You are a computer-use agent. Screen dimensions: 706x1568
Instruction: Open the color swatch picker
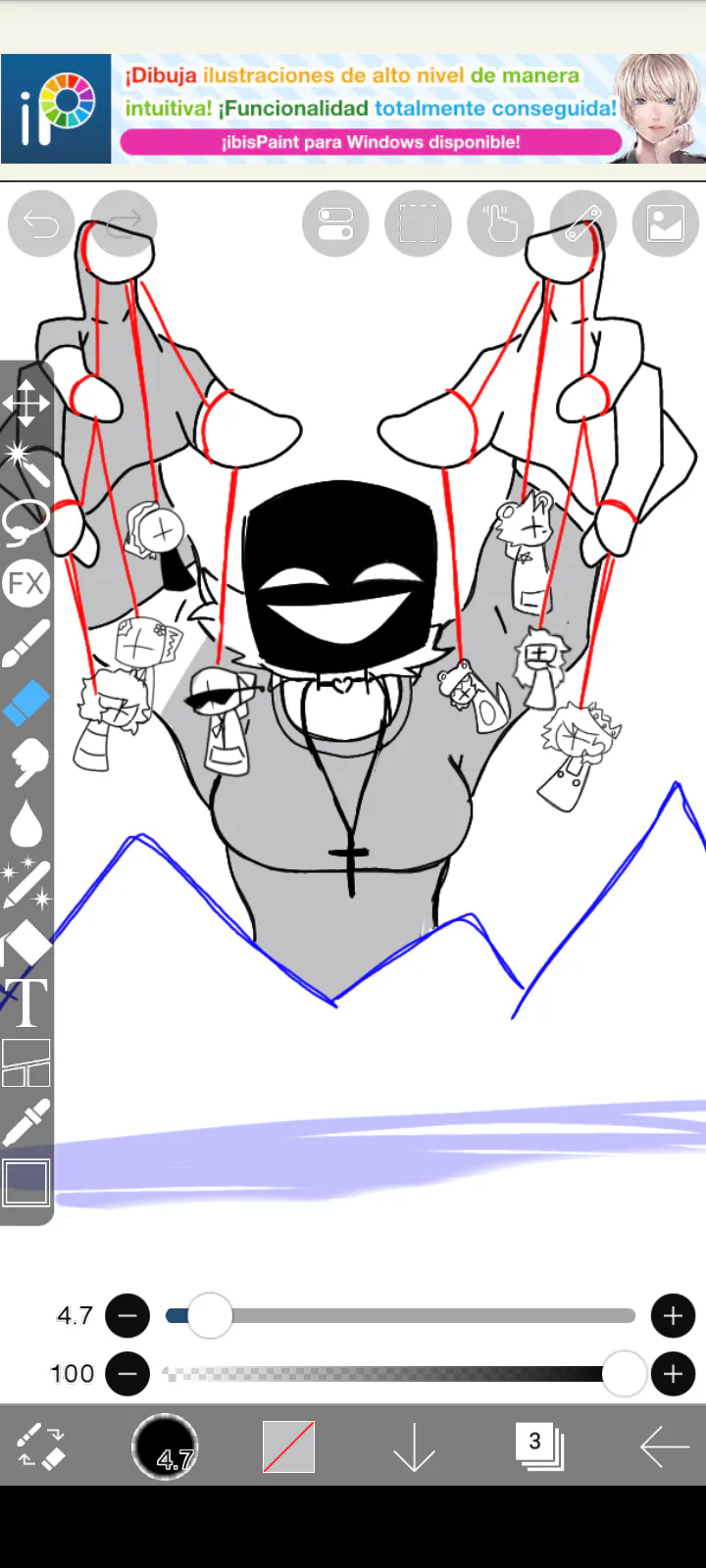click(288, 1446)
